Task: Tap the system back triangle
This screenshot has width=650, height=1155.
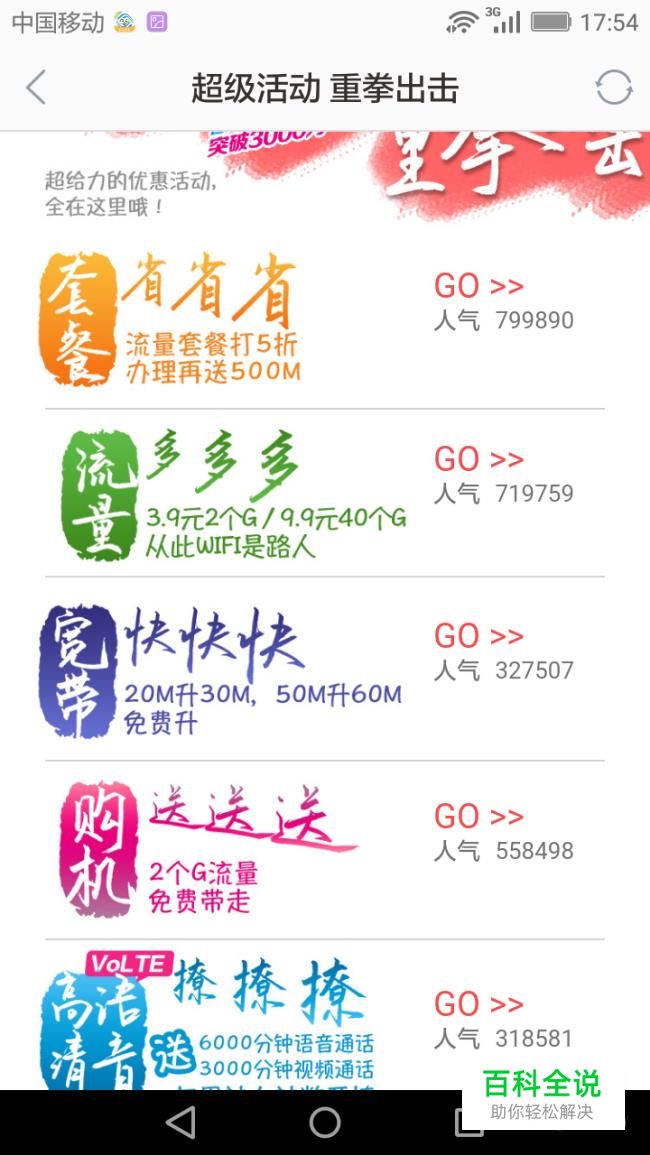Action: coord(181,1123)
